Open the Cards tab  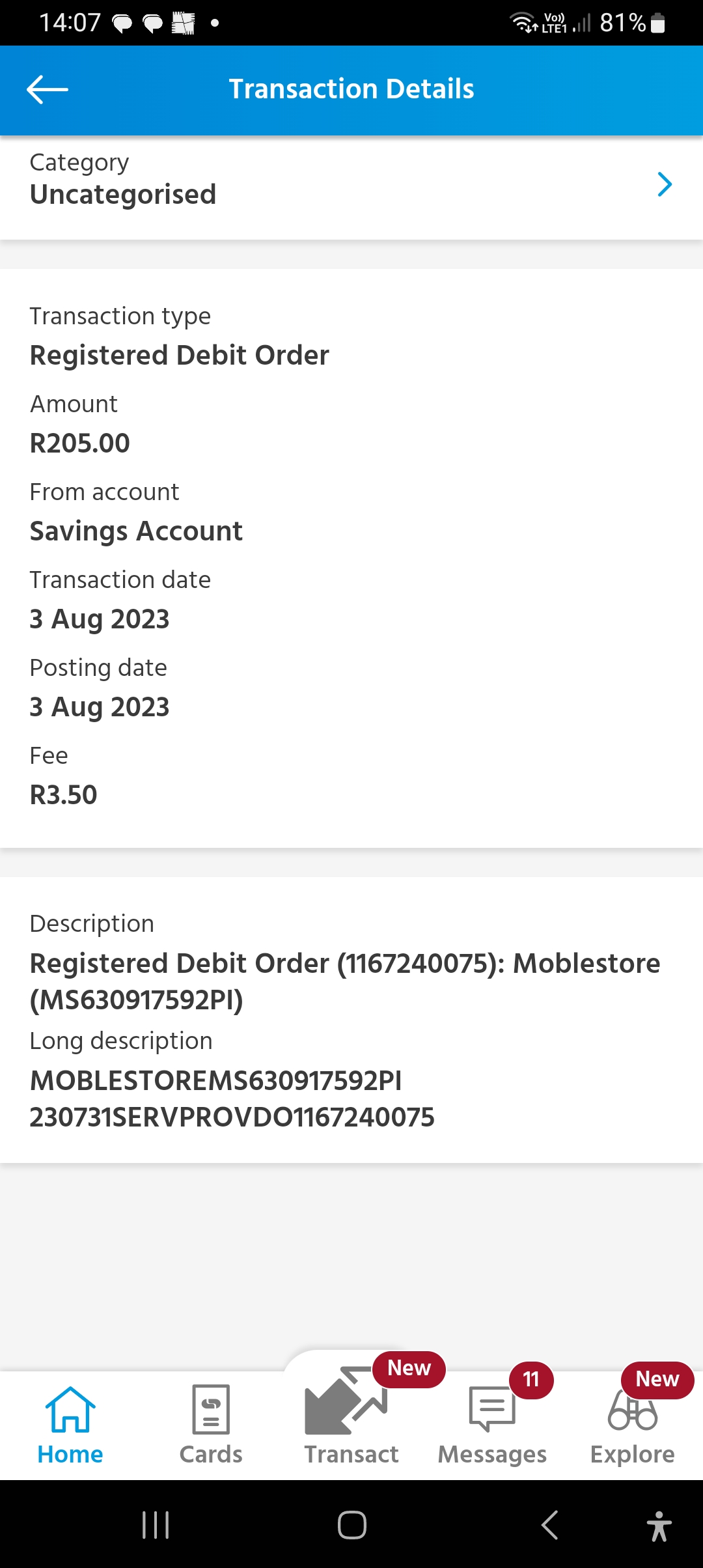point(211,1425)
